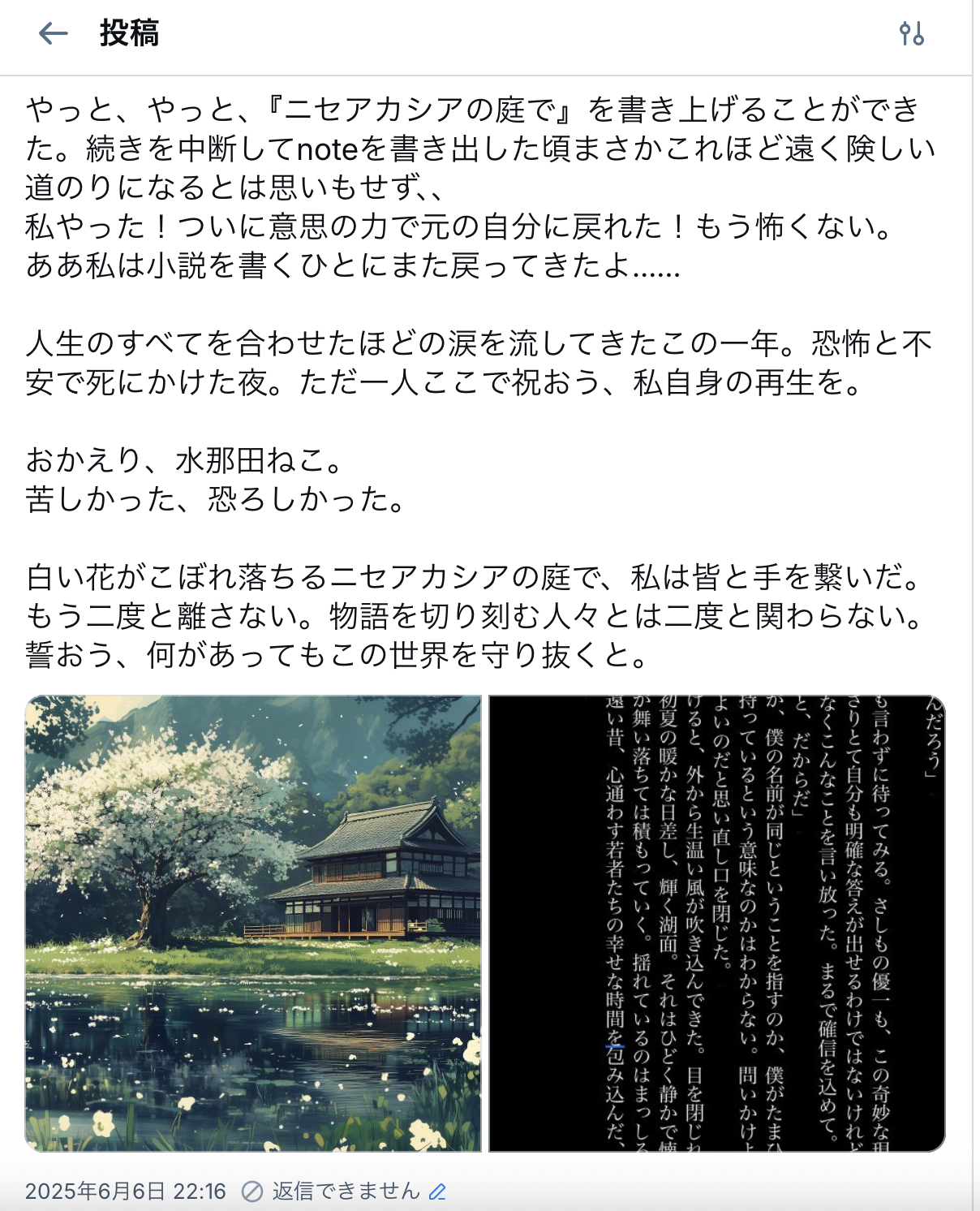Open reply display settings icon

pos(911,34)
